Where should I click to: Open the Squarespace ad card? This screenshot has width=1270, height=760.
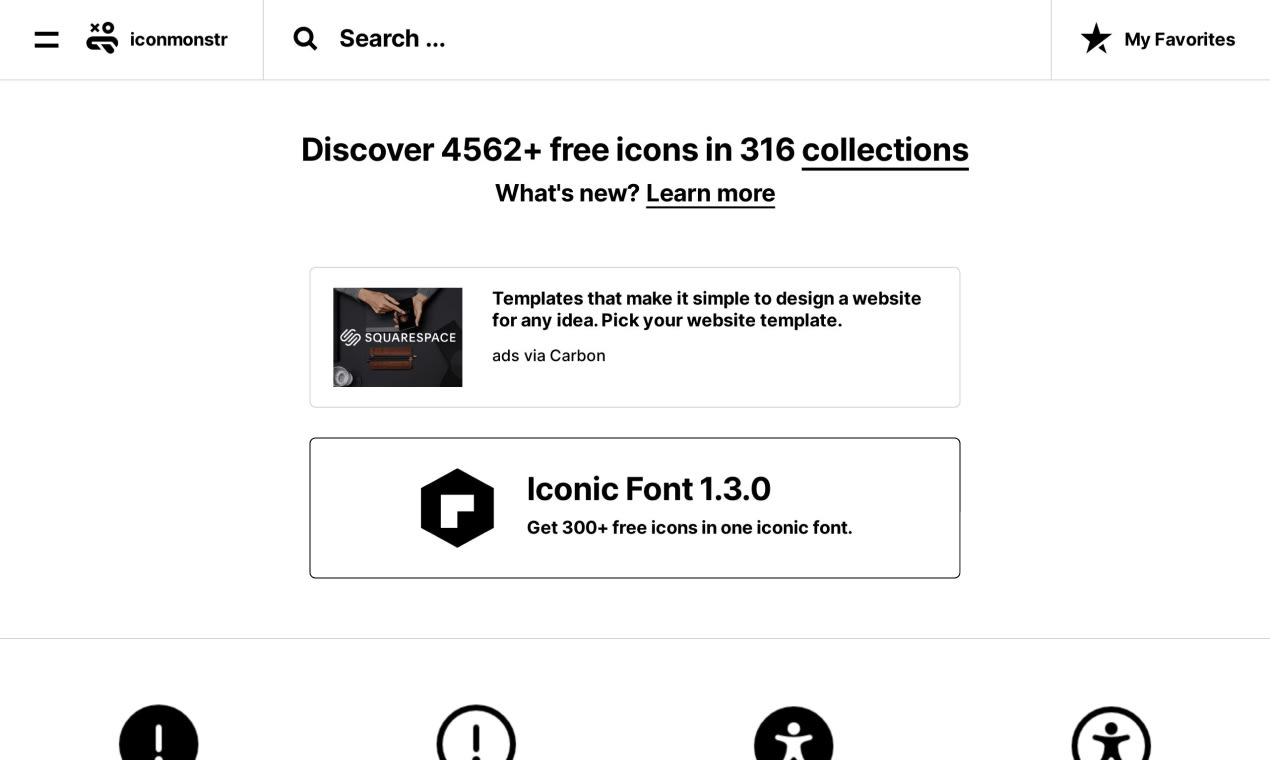634,337
